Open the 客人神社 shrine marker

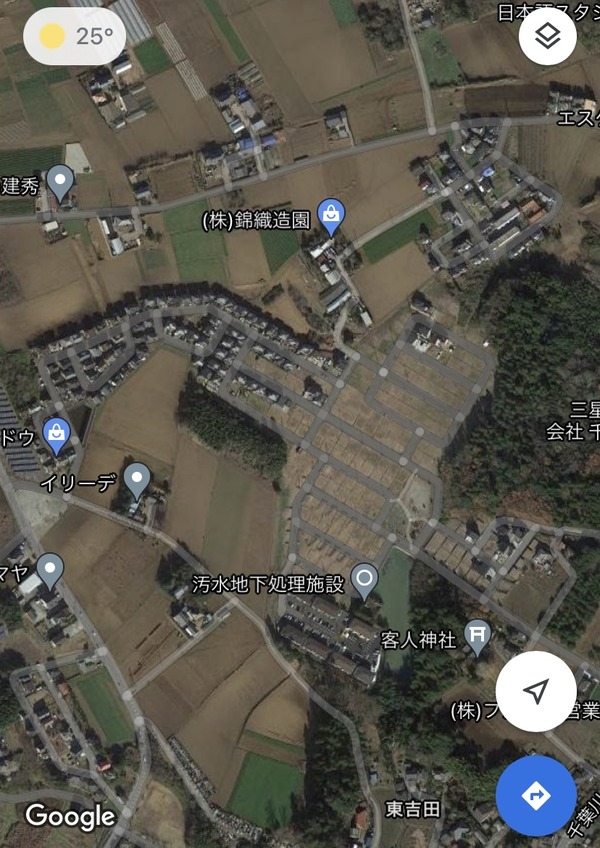(478, 636)
